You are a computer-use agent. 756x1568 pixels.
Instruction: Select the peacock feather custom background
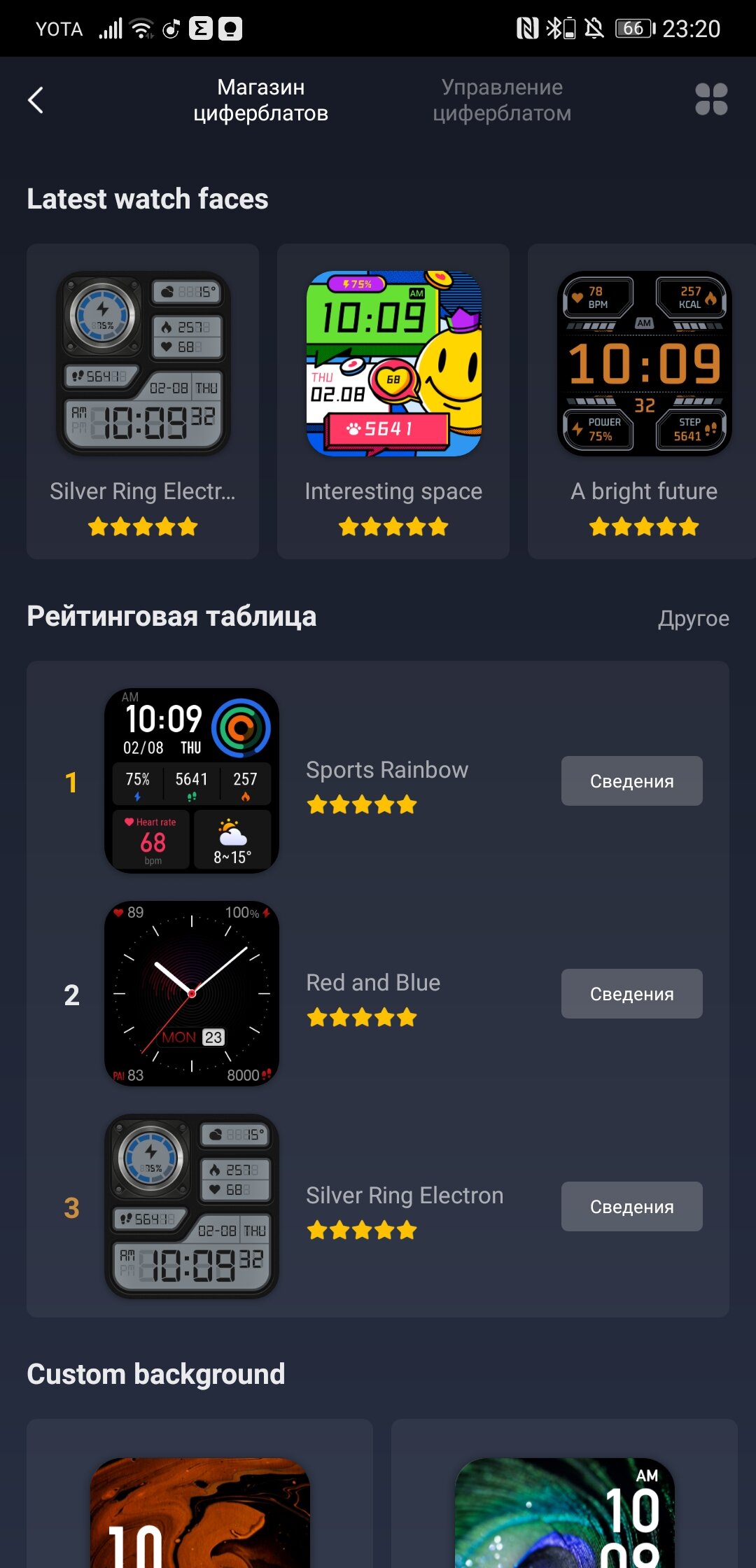564,1512
